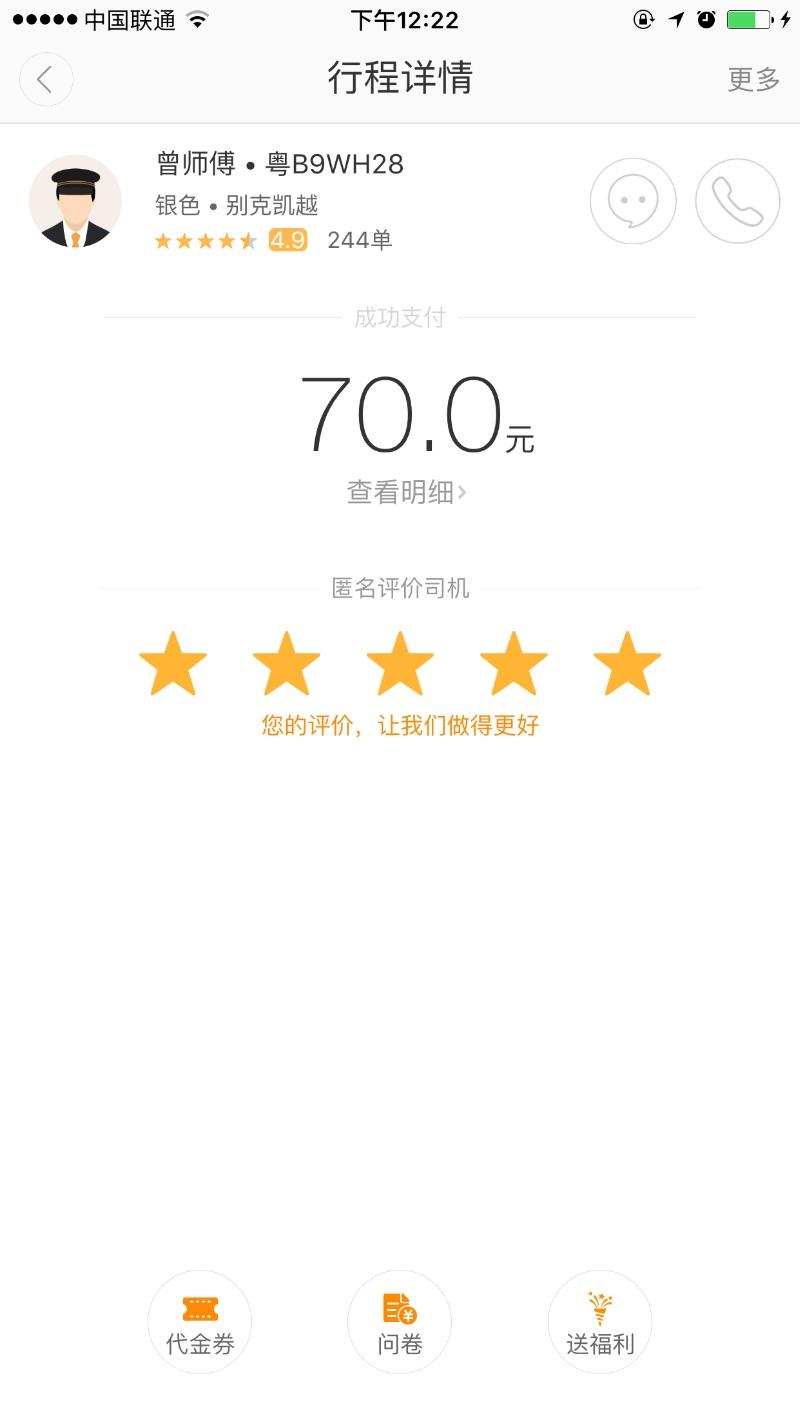Call the driver using the phone icon
Viewport: 800px width, 1422px height.
(737, 201)
